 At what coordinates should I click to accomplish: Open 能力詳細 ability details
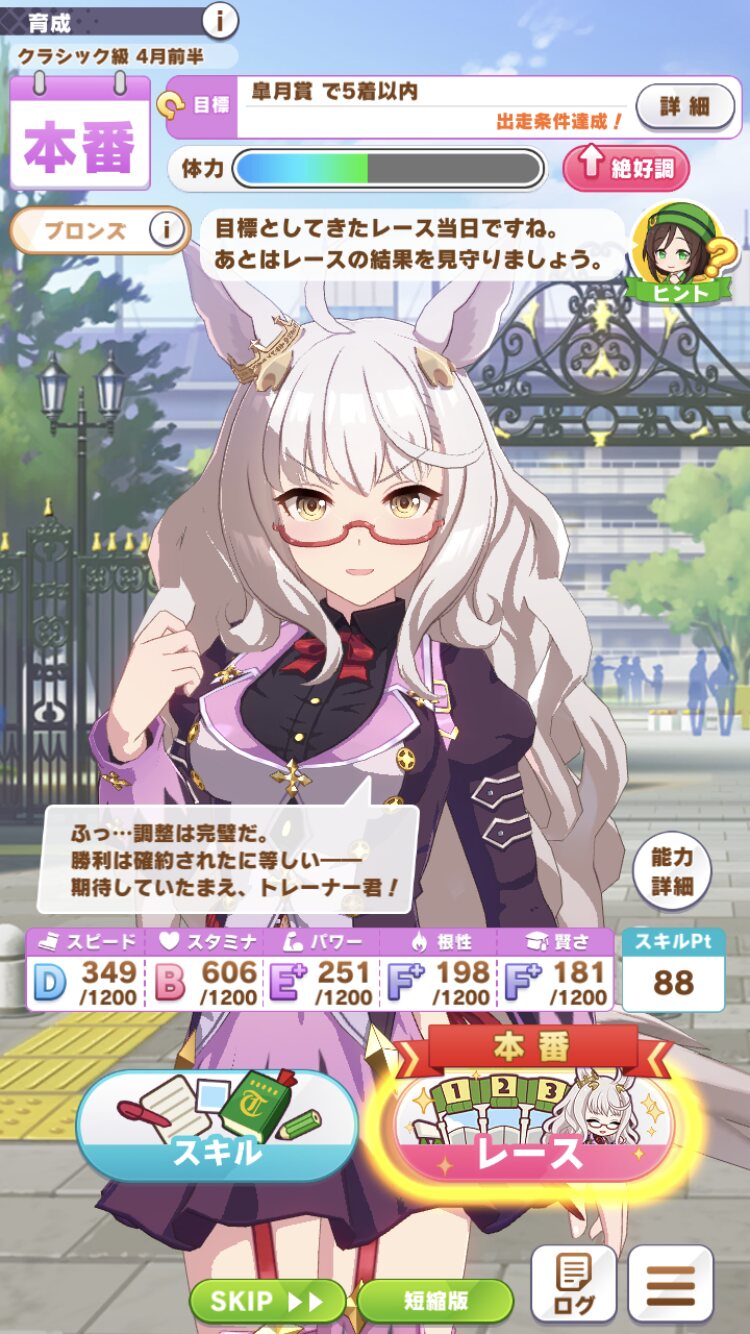671,871
